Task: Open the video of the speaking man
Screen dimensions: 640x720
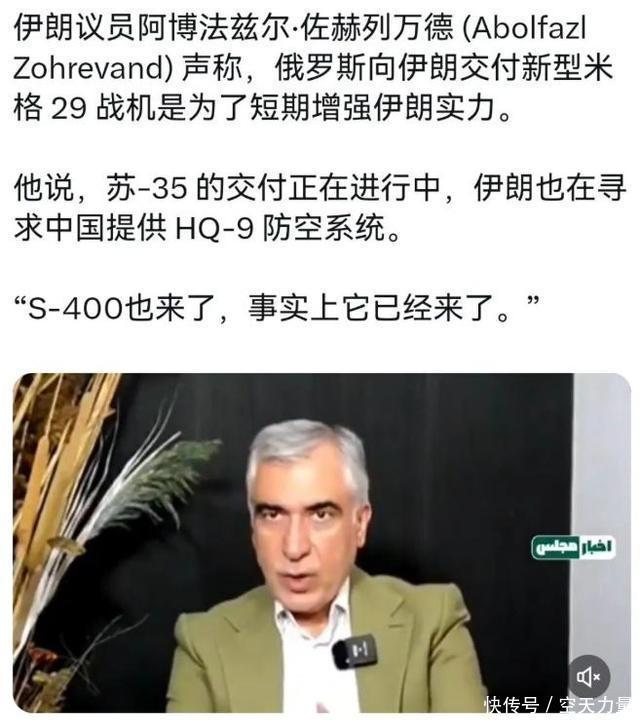Action: [320, 540]
